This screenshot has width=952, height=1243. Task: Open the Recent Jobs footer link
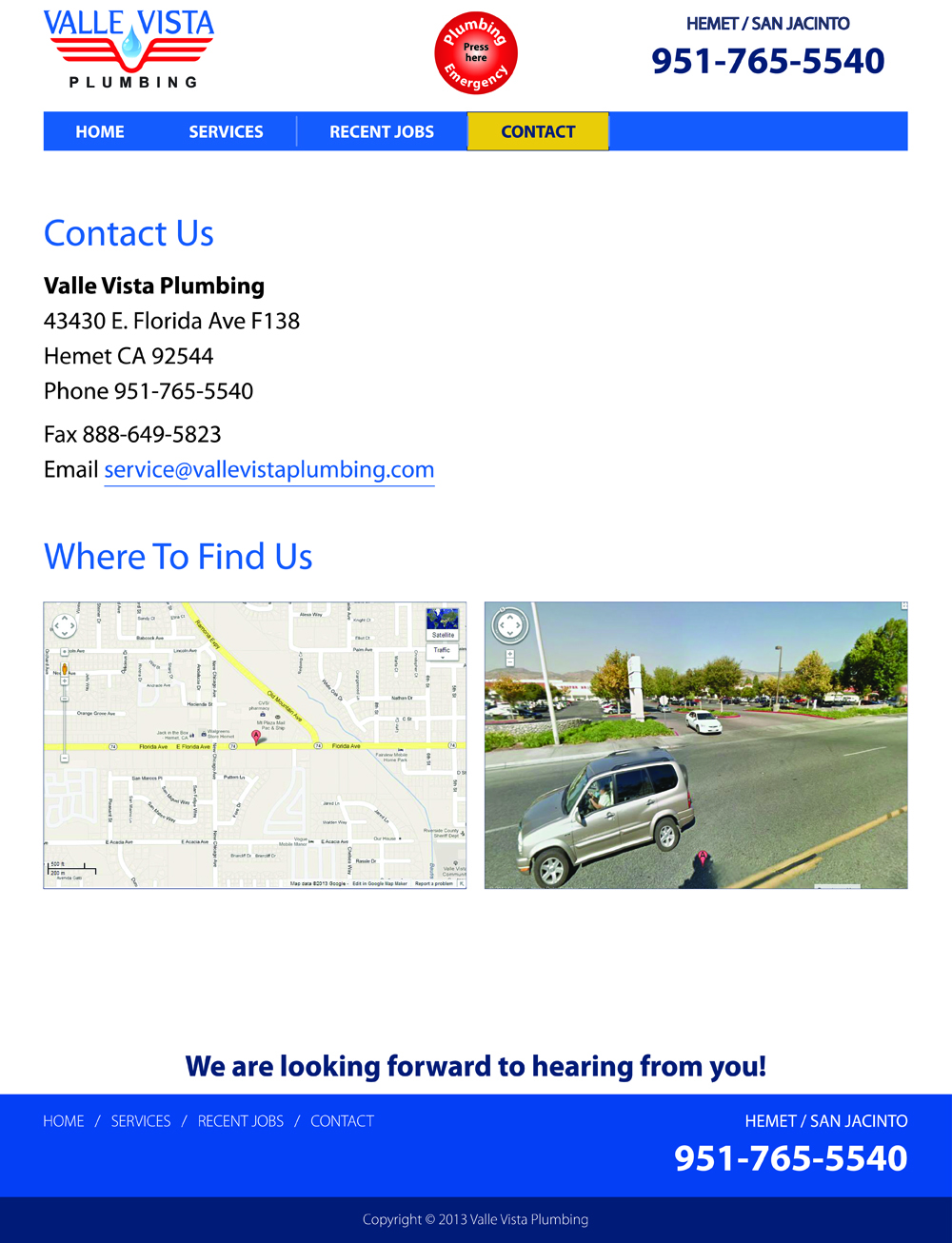[240, 1121]
